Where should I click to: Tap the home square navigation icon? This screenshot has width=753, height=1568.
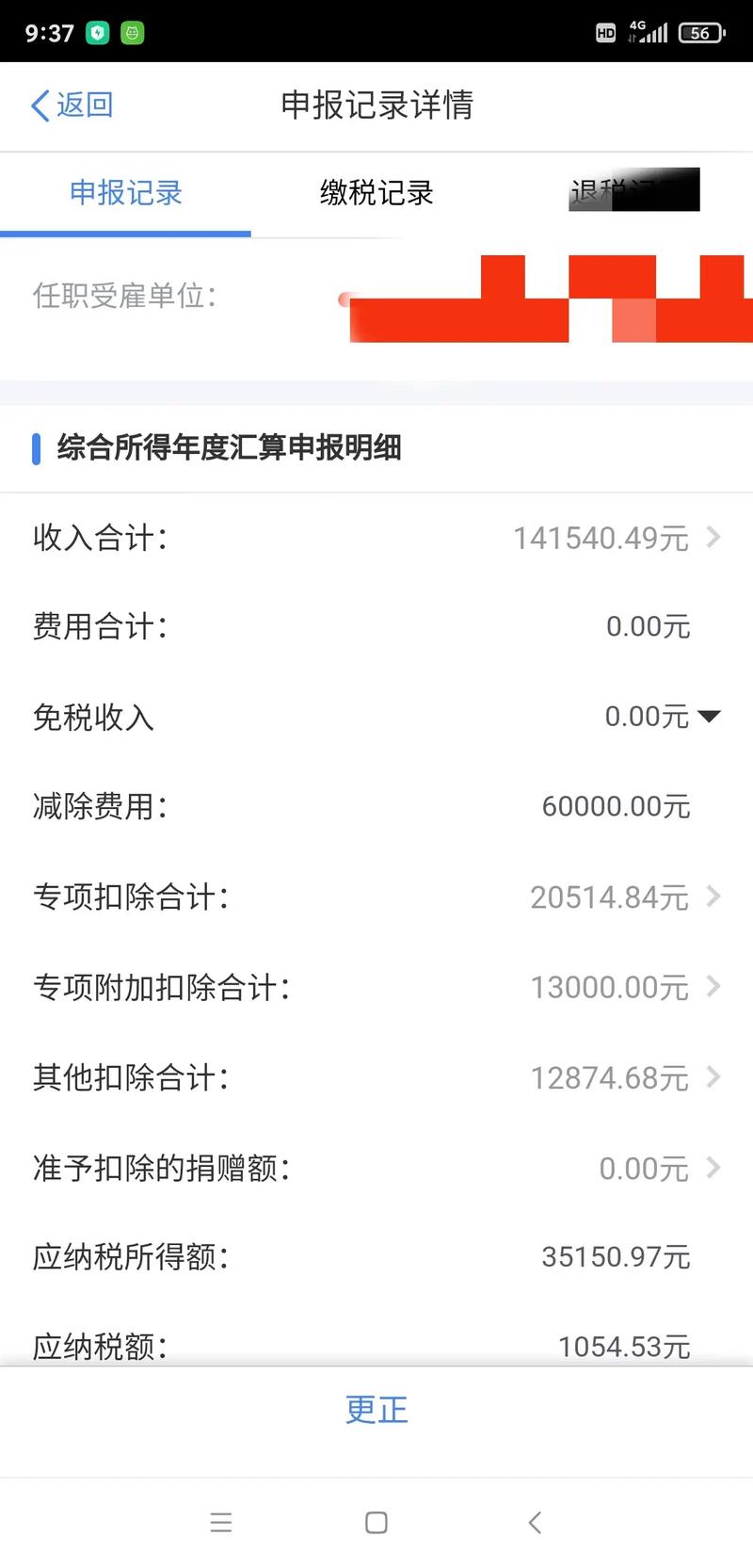[376, 1522]
